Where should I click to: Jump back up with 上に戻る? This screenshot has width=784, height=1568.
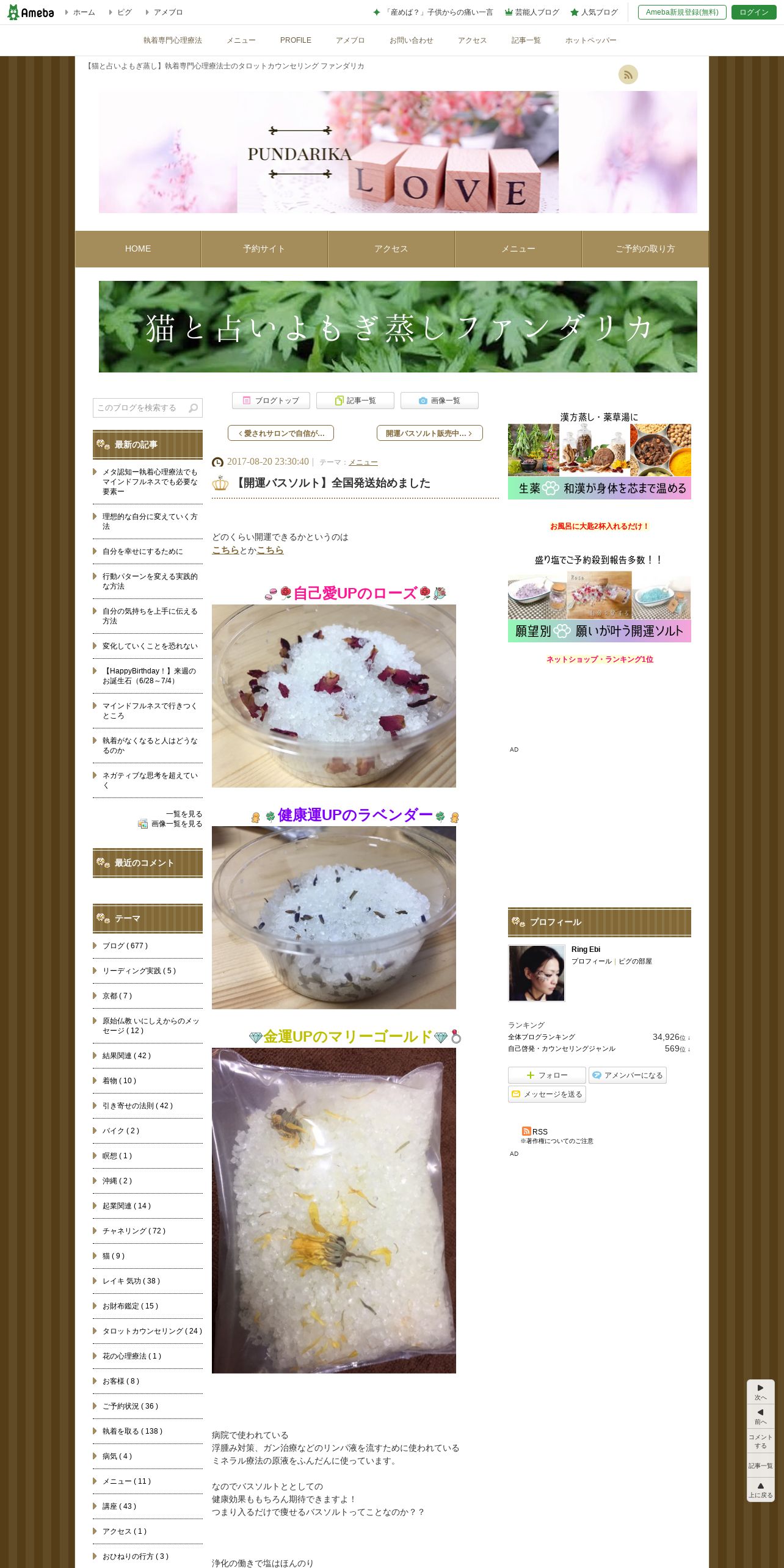tap(760, 1490)
